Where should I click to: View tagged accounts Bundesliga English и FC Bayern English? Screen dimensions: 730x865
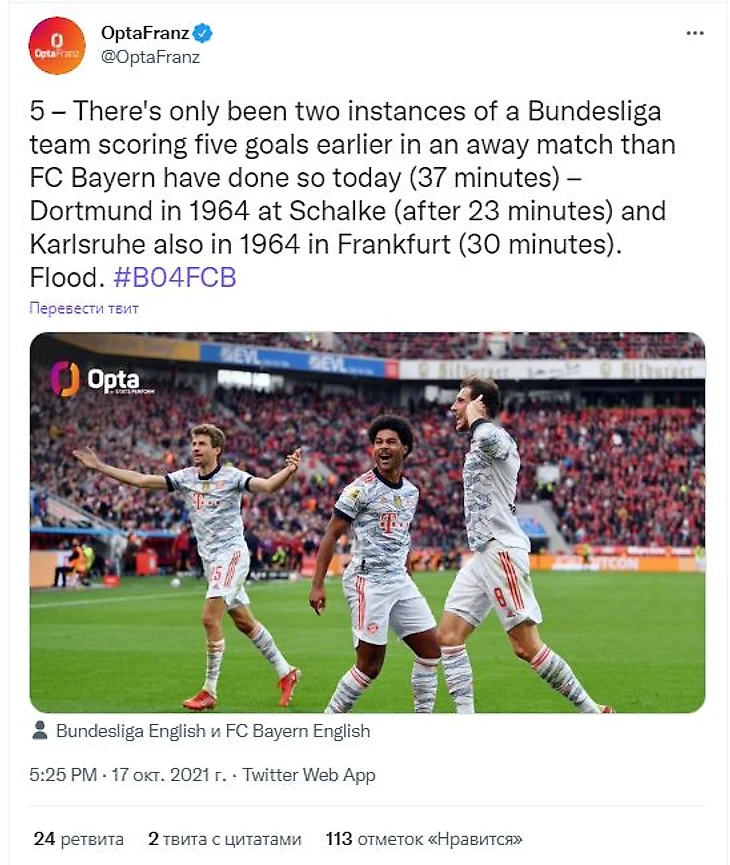click(212, 731)
